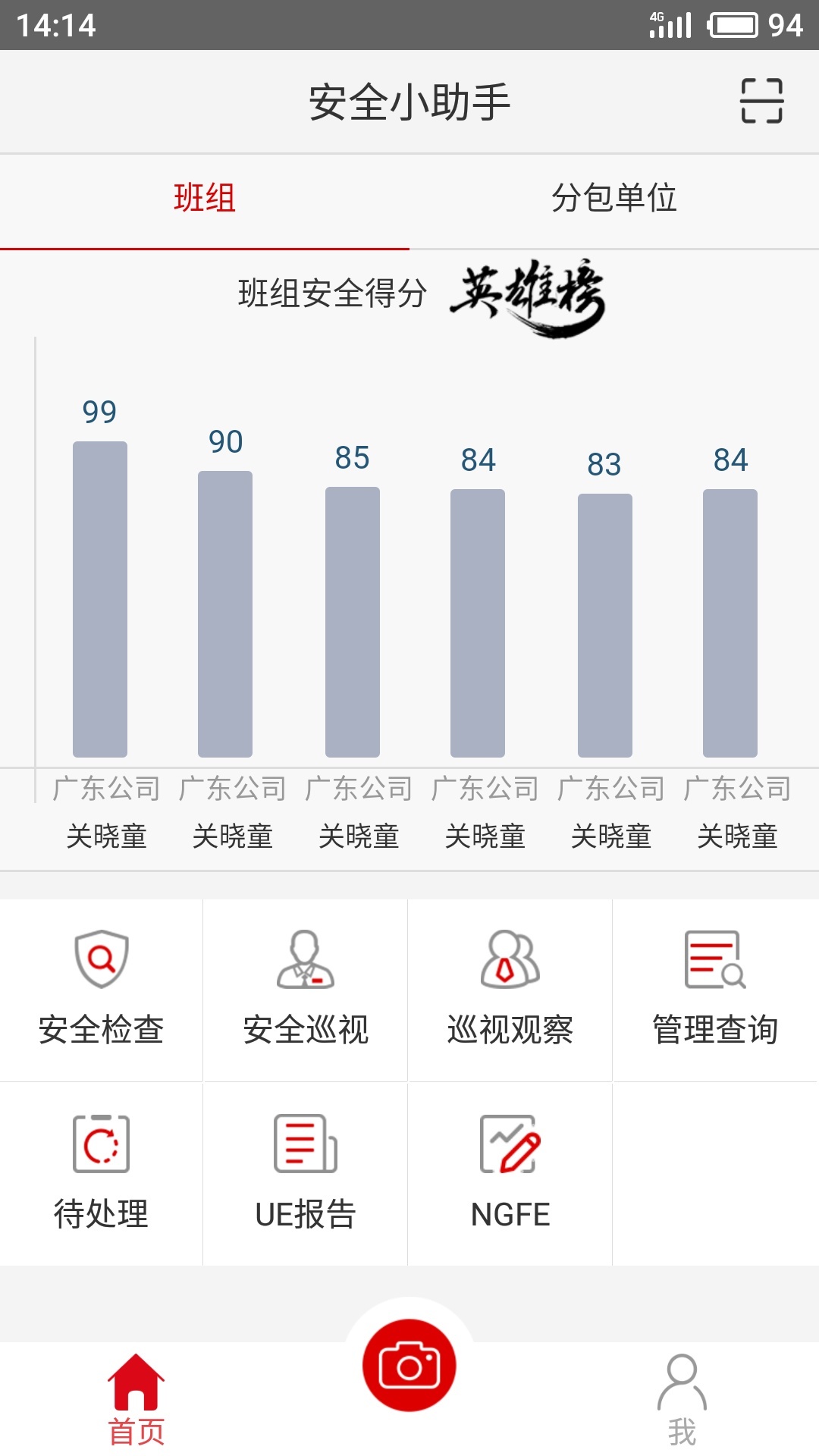
Task: Tap the red camera button
Action: coord(409,1366)
